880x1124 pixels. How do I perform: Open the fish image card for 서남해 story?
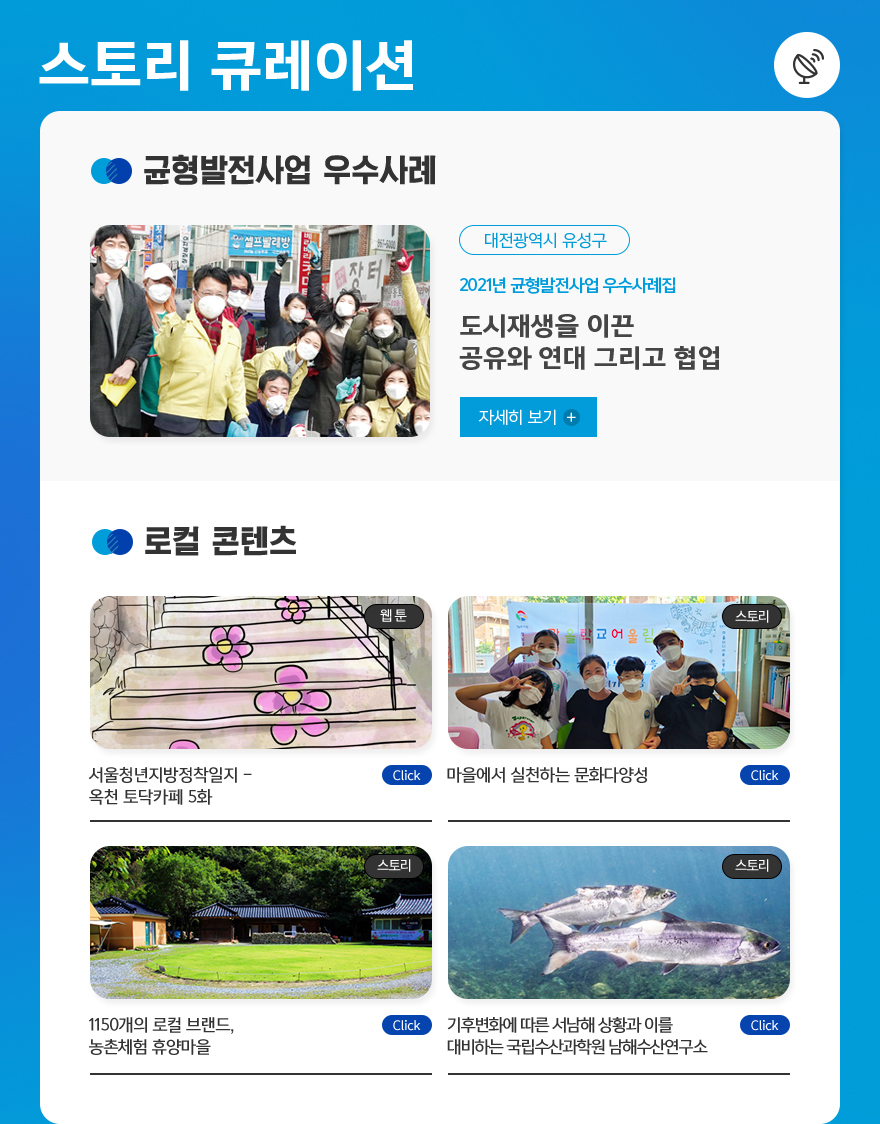[x=618, y=923]
